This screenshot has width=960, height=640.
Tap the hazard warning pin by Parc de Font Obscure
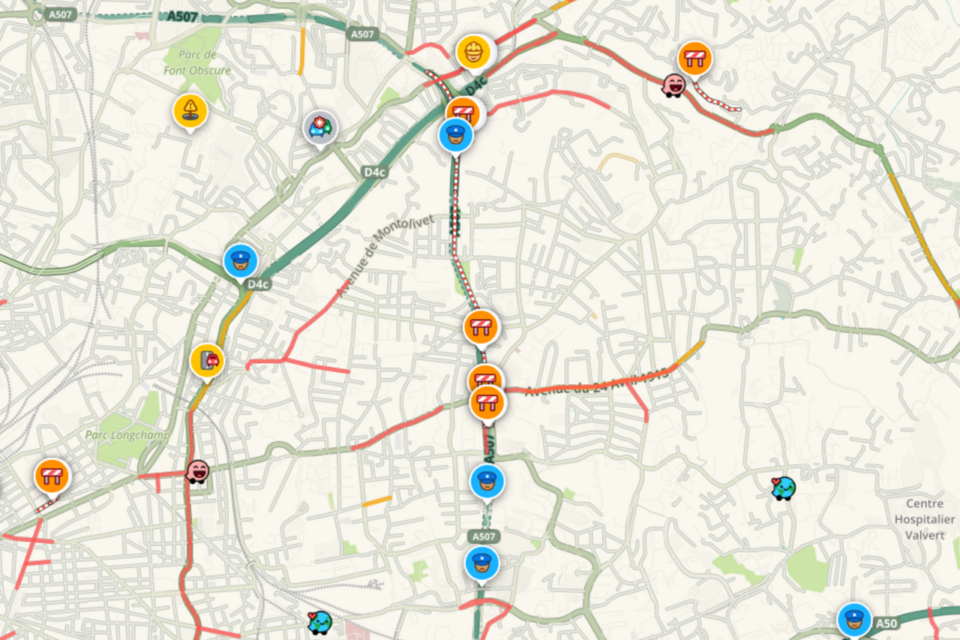pos(189,110)
